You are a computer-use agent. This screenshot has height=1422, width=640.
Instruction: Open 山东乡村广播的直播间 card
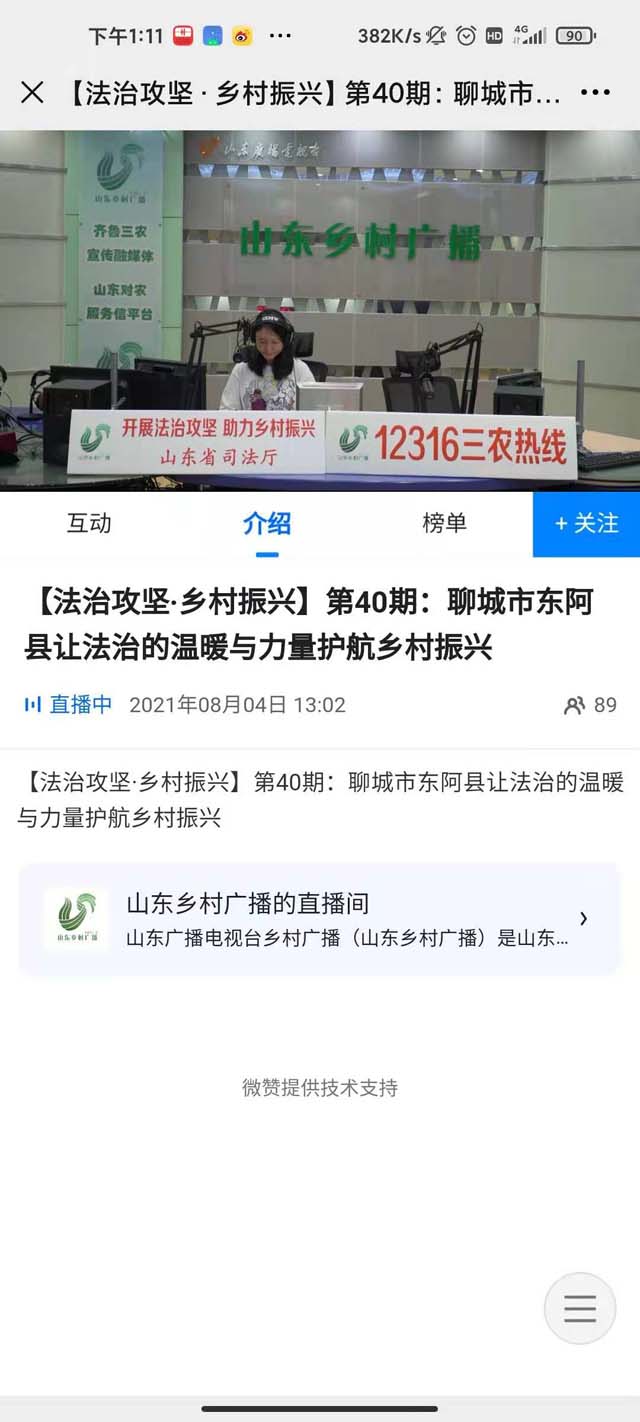319,919
